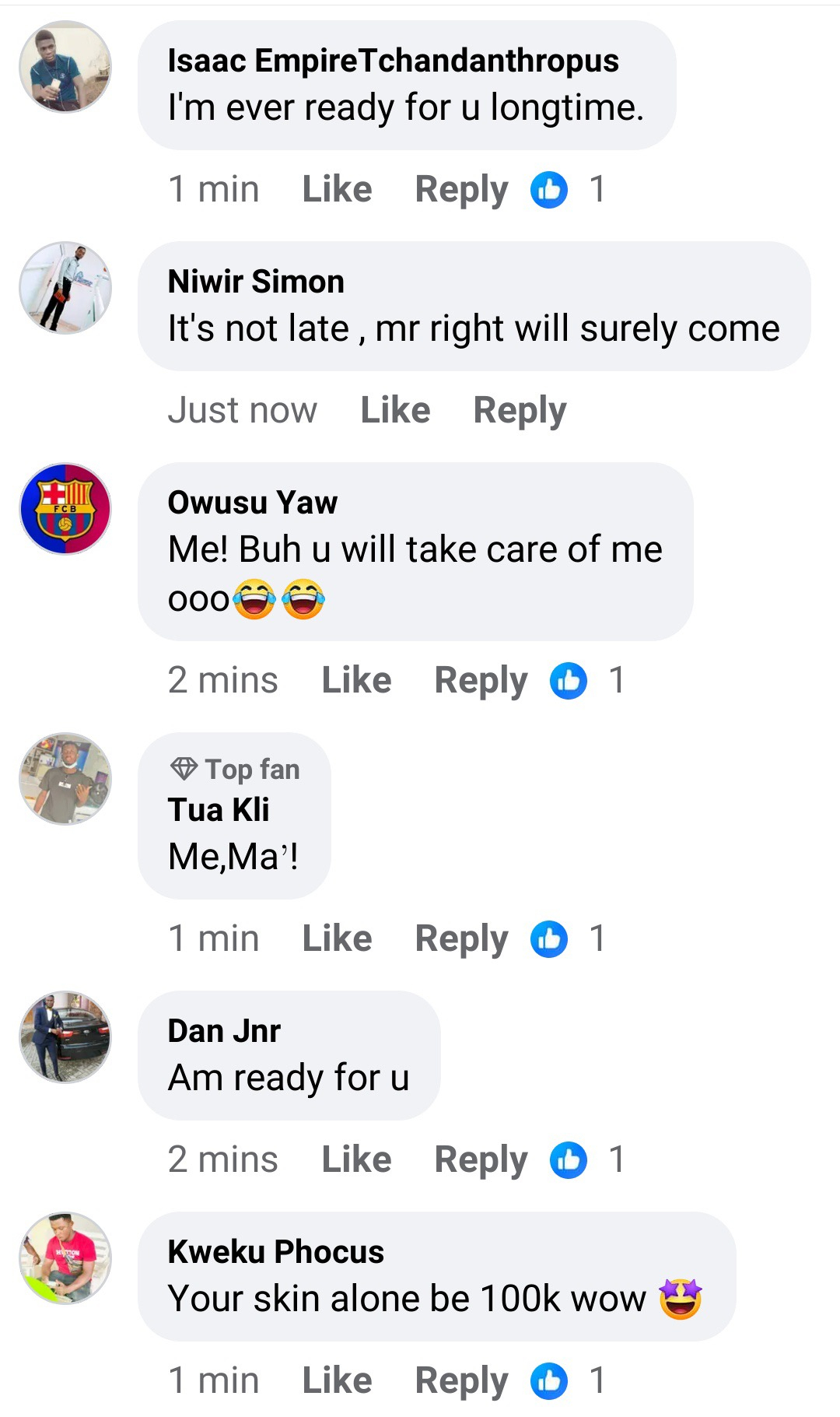
Task: Like Isaac EmpireTchandanthropus's comment
Action: click(337, 189)
